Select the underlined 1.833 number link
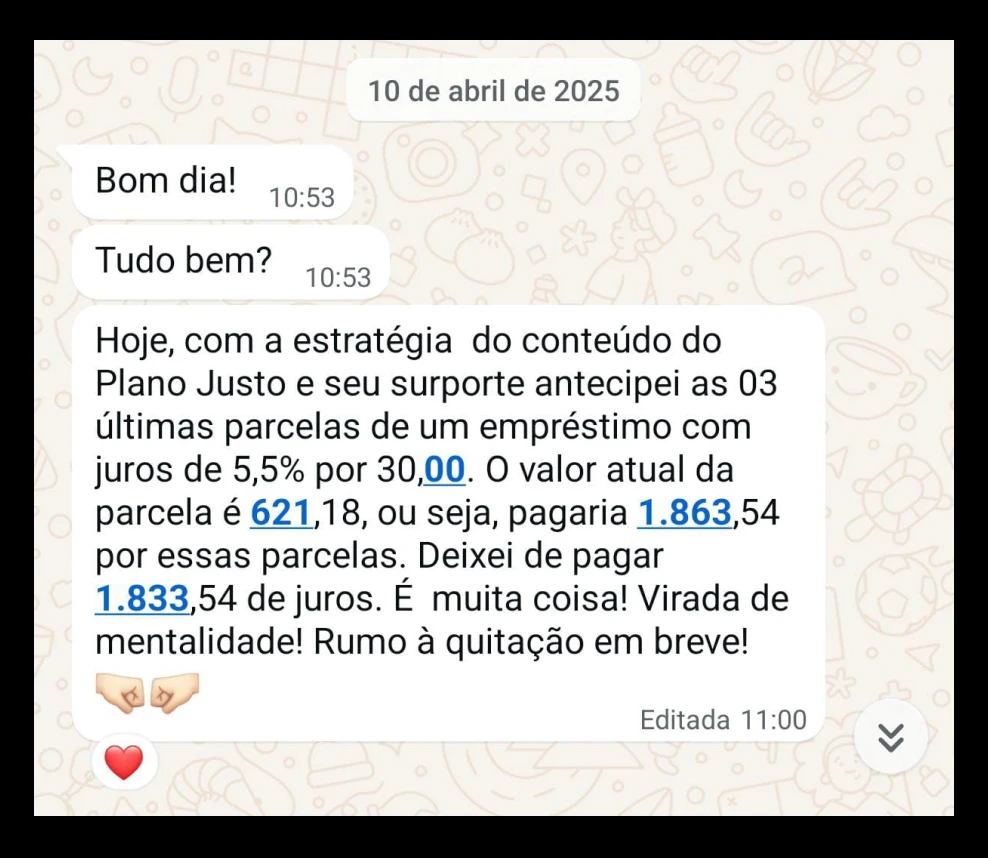 [x=142, y=599]
